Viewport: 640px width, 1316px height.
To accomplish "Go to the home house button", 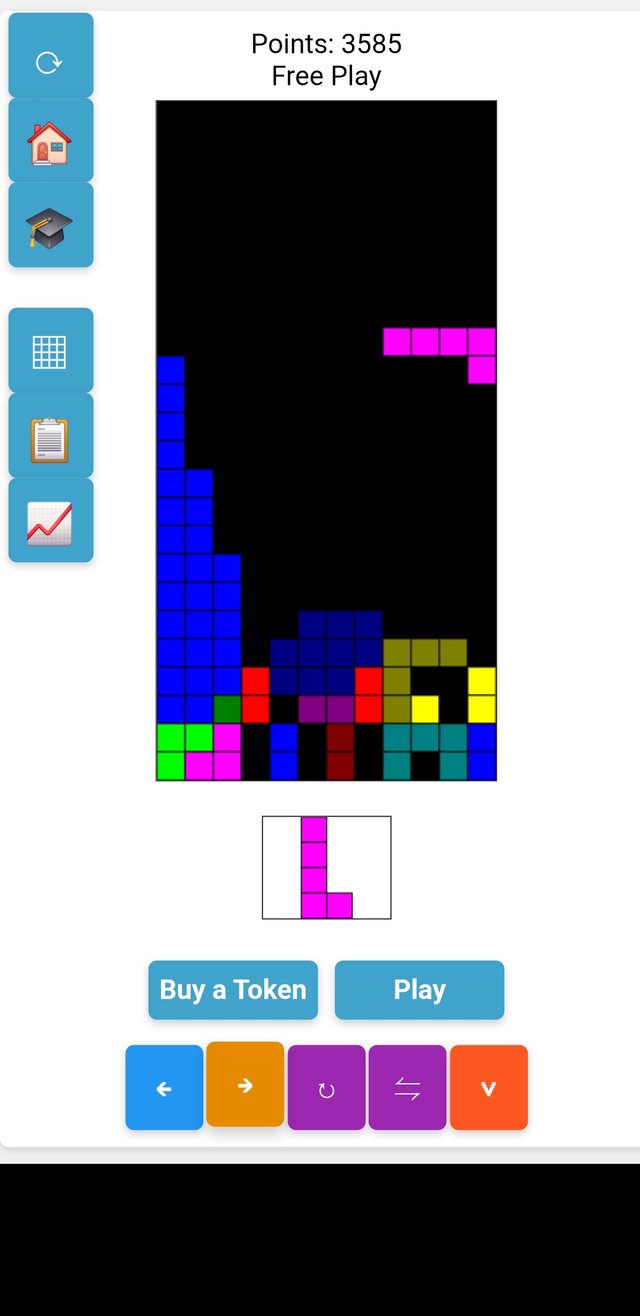I will 50,140.
